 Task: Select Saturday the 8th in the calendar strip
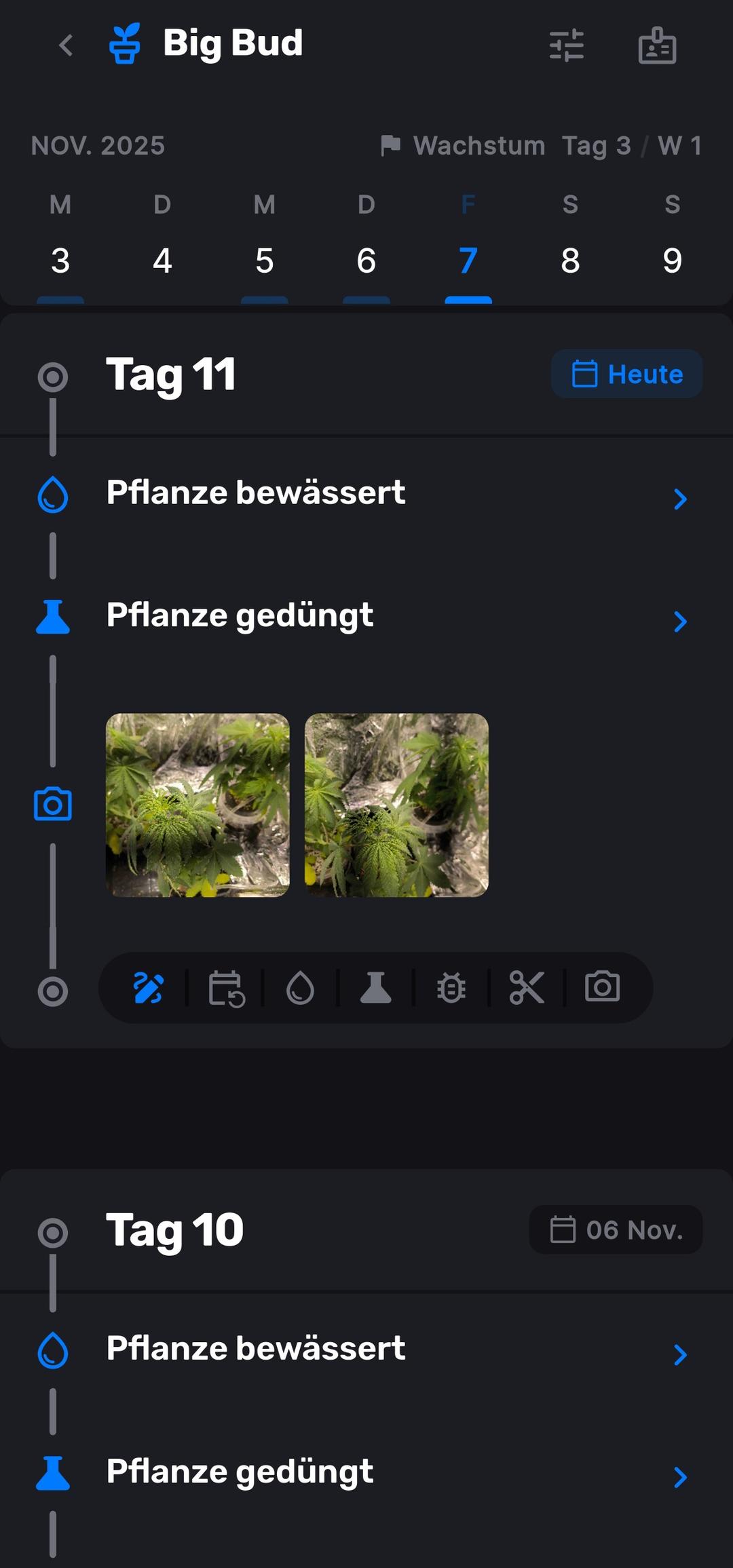click(x=569, y=261)
